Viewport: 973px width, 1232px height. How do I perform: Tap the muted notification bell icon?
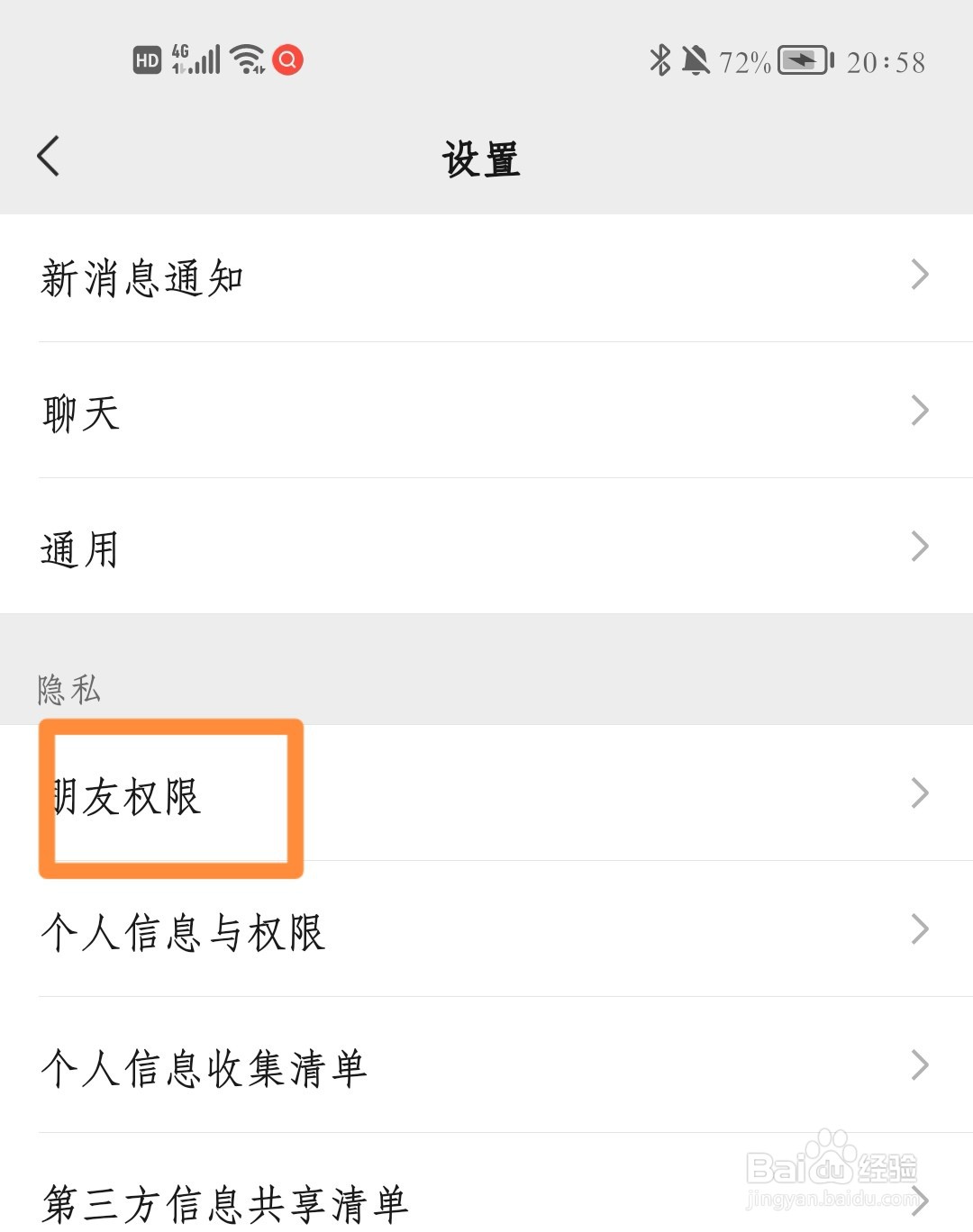(x=695, y=59)
